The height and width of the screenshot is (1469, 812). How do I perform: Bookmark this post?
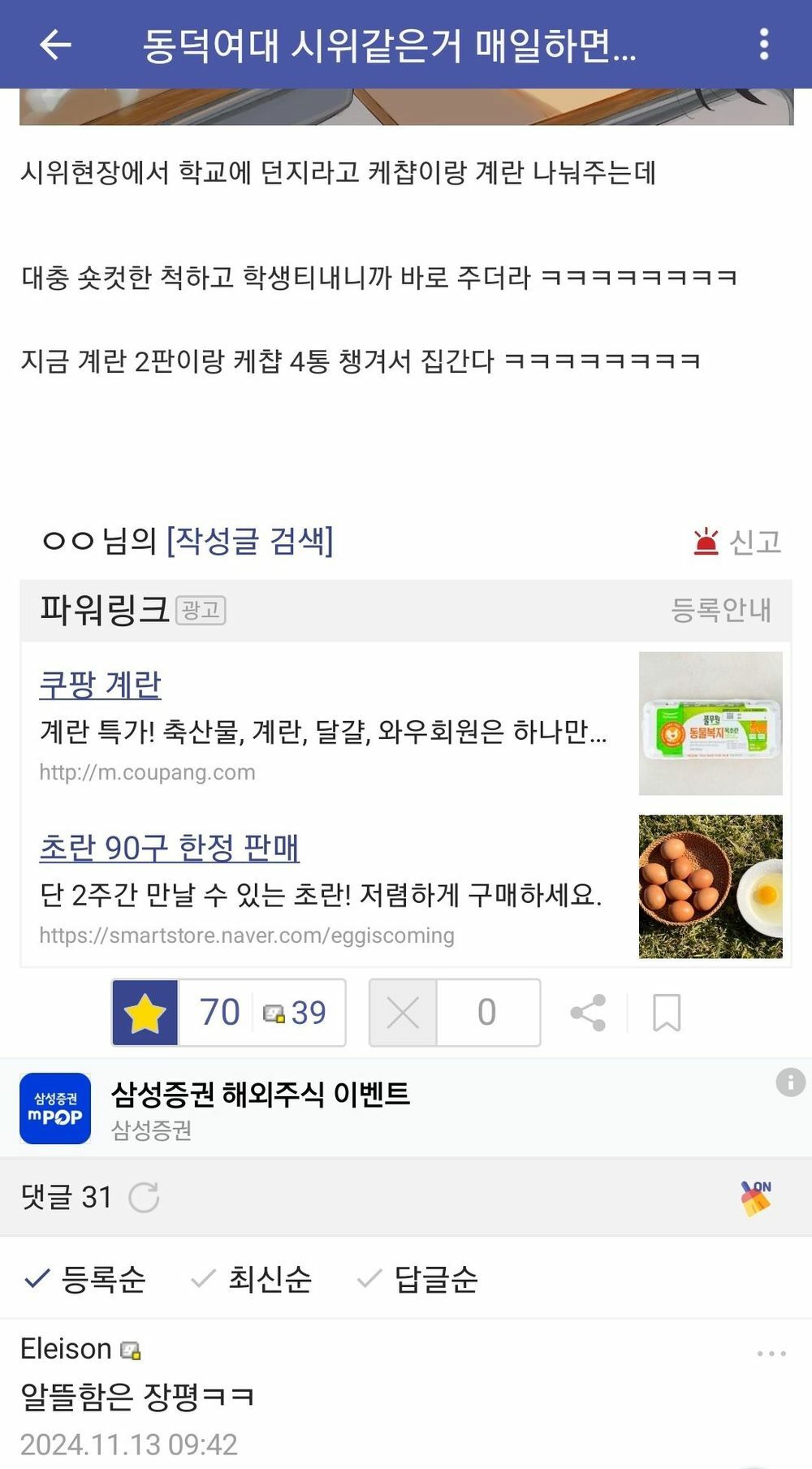[667, 1013]
